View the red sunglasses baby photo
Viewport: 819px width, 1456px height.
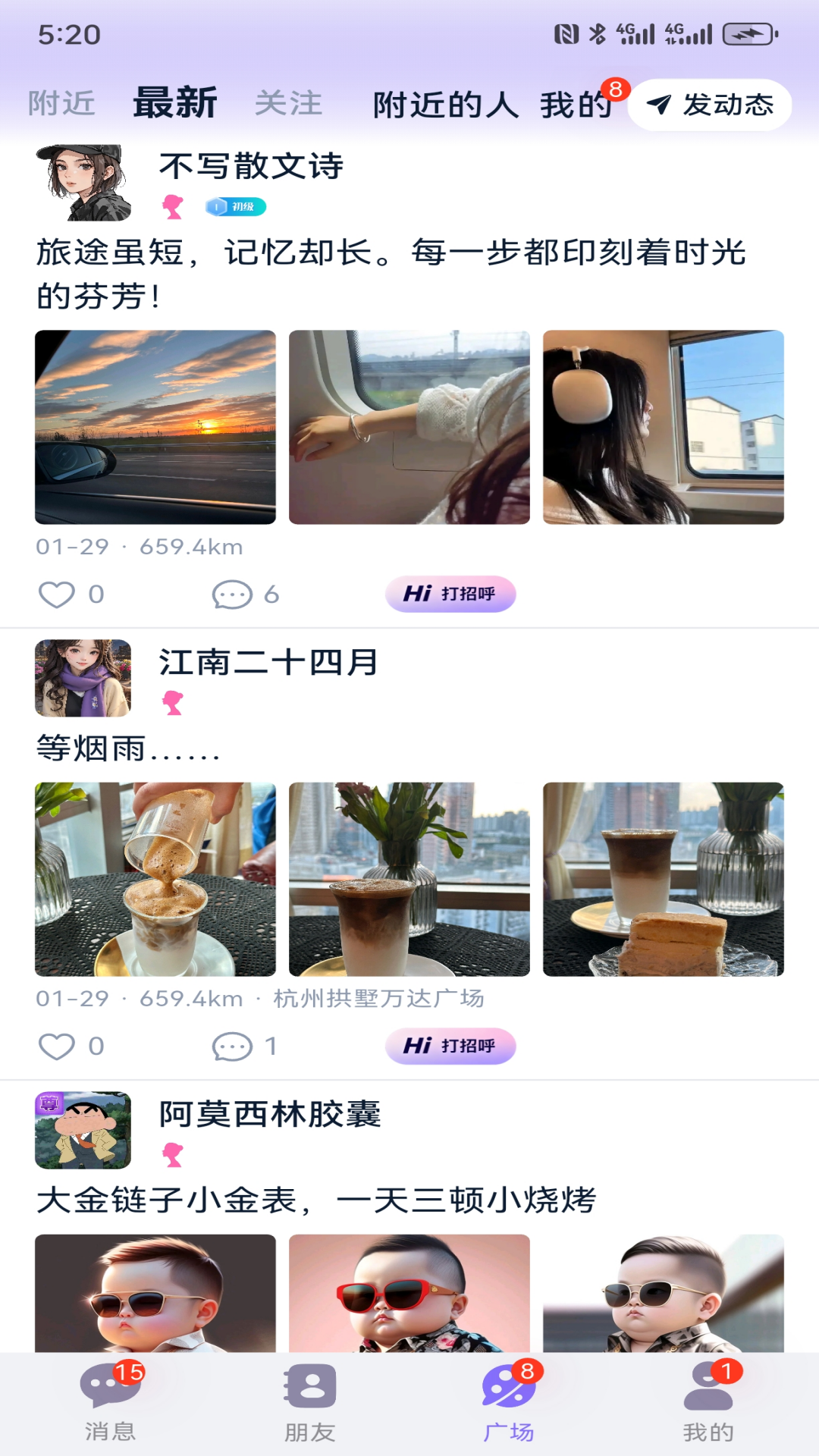(x=409, y=1293)
